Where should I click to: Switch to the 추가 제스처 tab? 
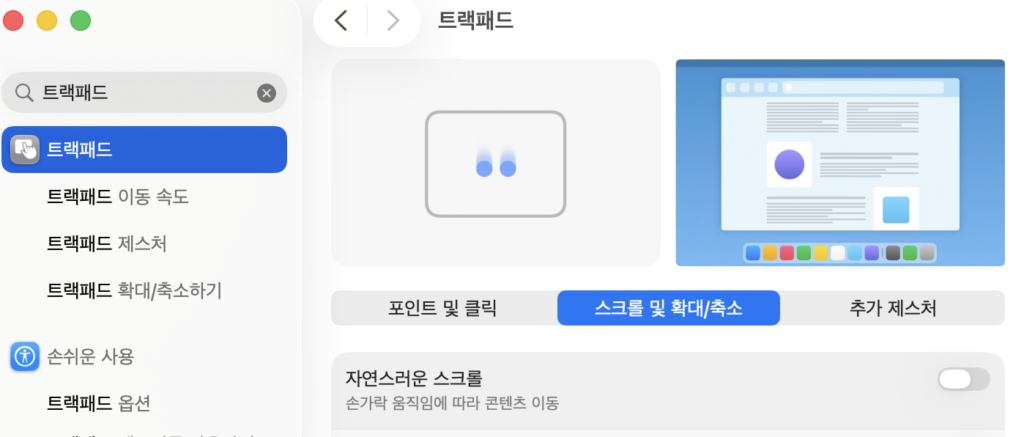pos(893,308)
